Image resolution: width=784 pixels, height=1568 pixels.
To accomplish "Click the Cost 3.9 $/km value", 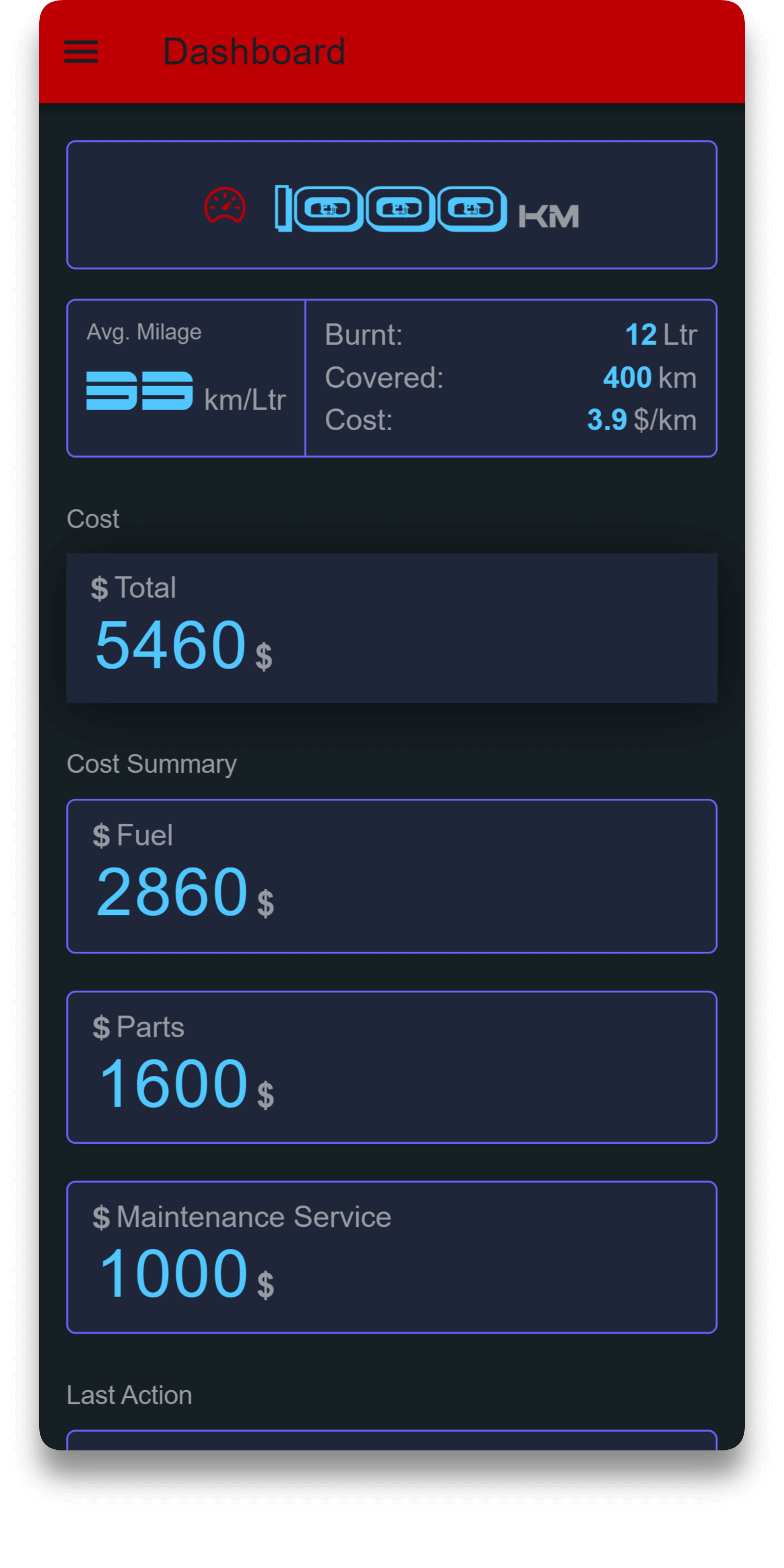I will point(607,420).
